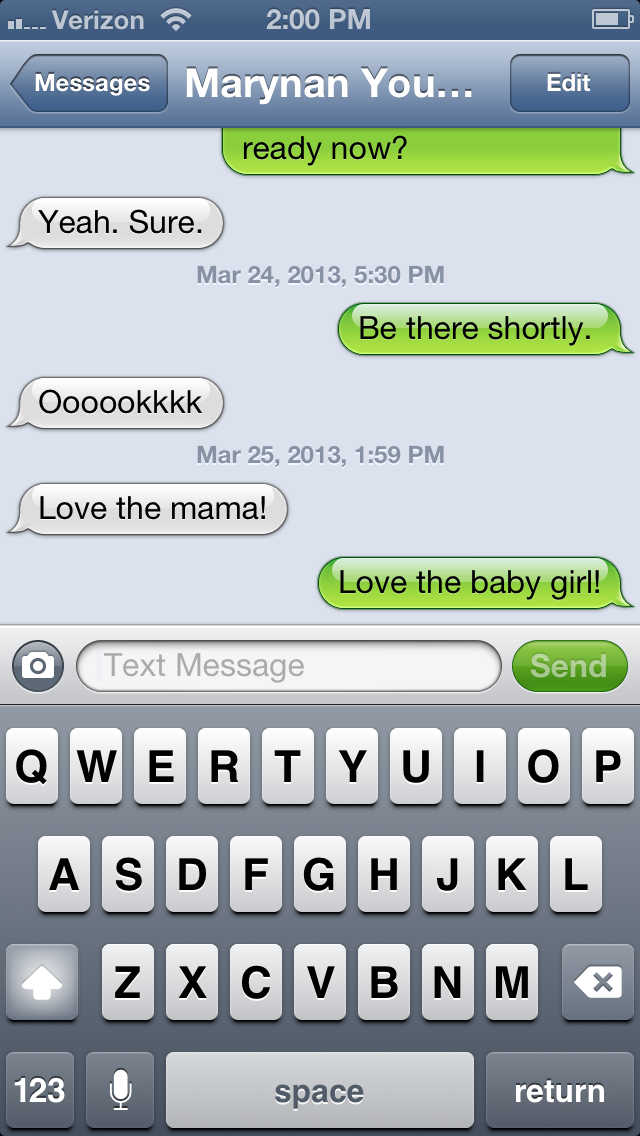Tap the space bar
This screenshot has height=1136, width=640.
pyautogui.click(x=319, y=1090)
